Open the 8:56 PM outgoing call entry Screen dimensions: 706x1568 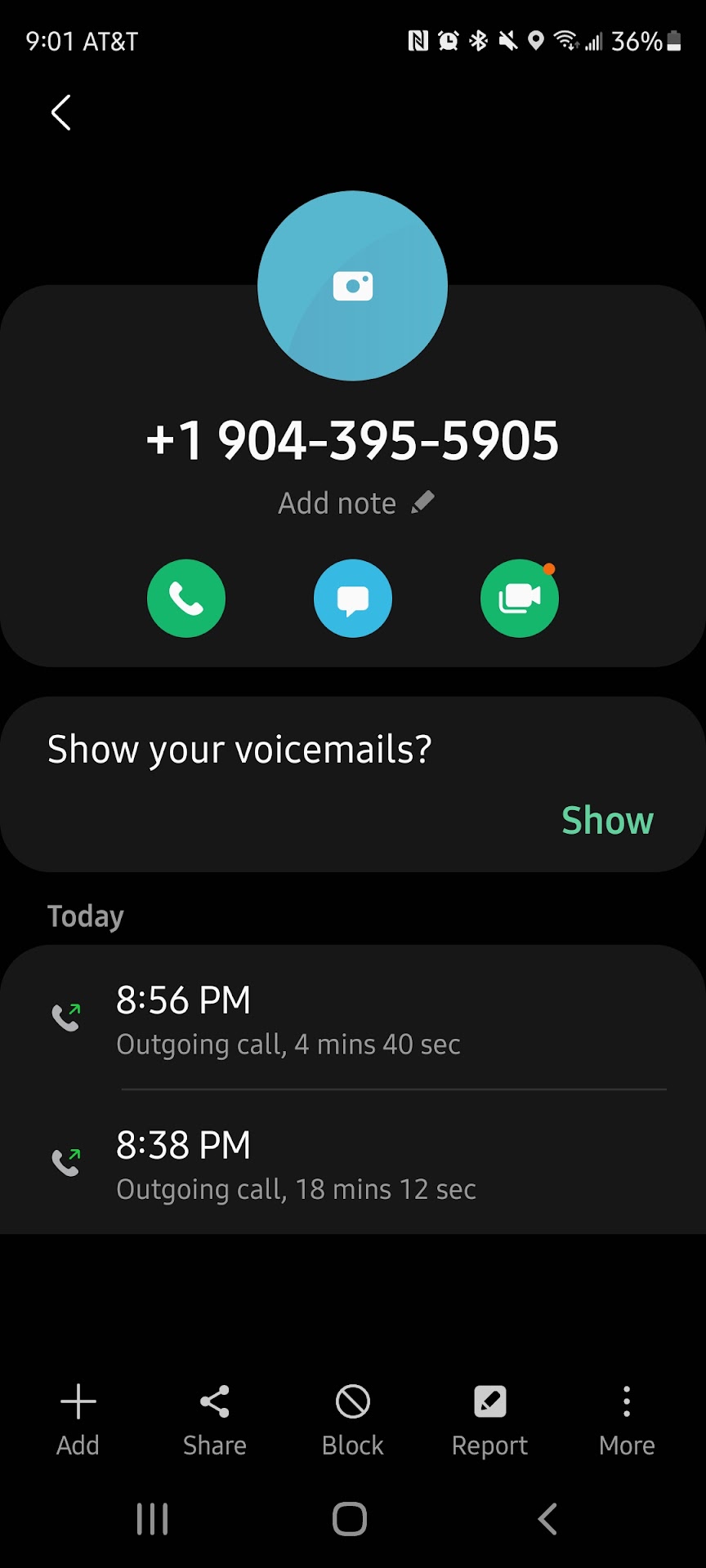pos(353,1019)
